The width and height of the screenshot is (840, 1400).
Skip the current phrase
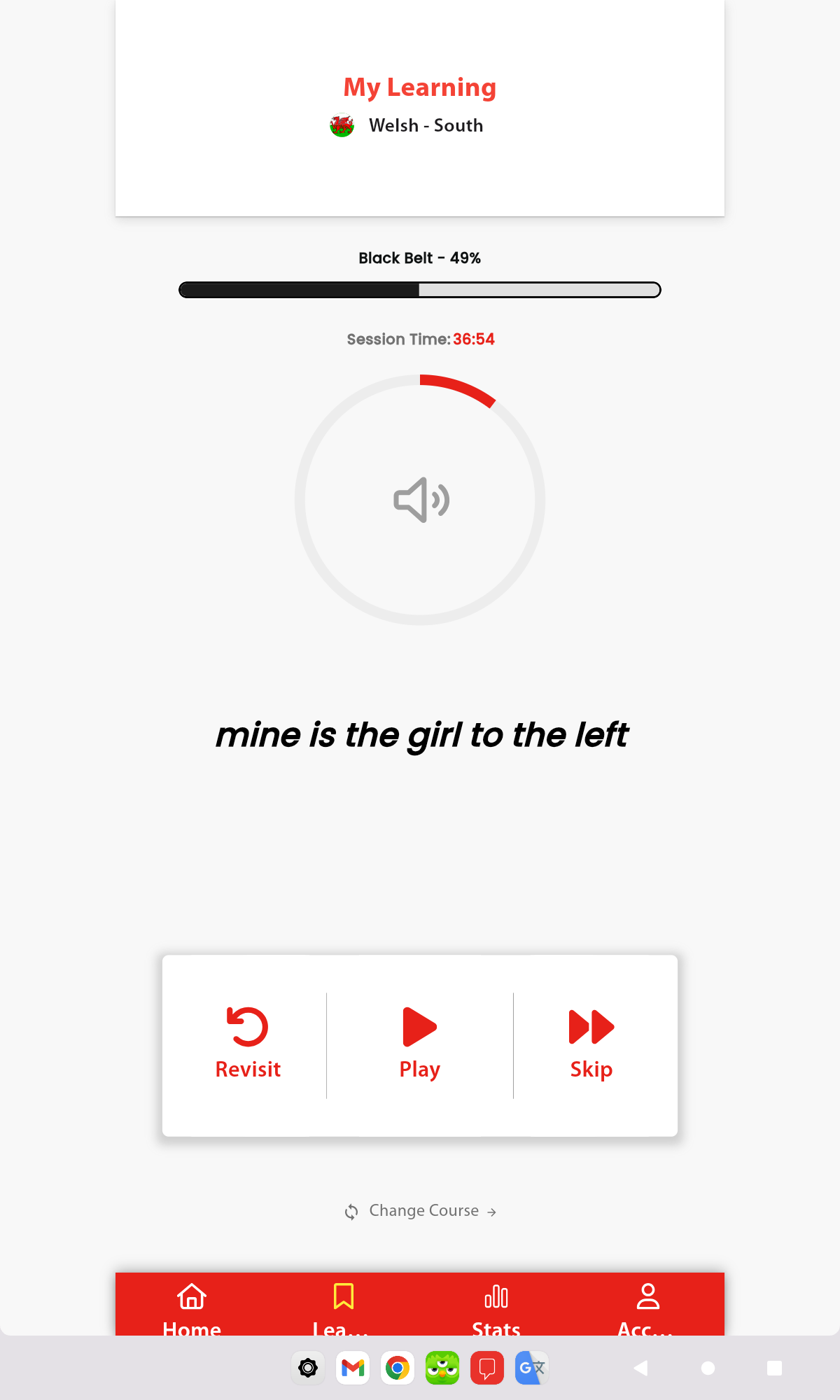(x=591, y=1043)
